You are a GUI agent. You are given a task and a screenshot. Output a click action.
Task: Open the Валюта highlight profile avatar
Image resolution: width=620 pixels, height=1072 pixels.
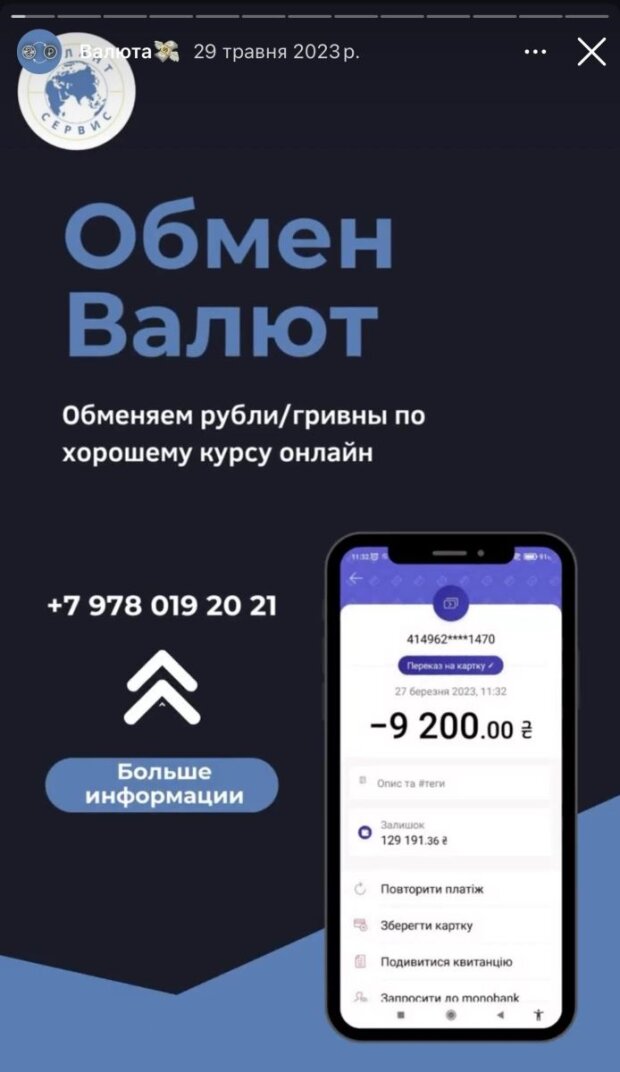coord(40,52)
